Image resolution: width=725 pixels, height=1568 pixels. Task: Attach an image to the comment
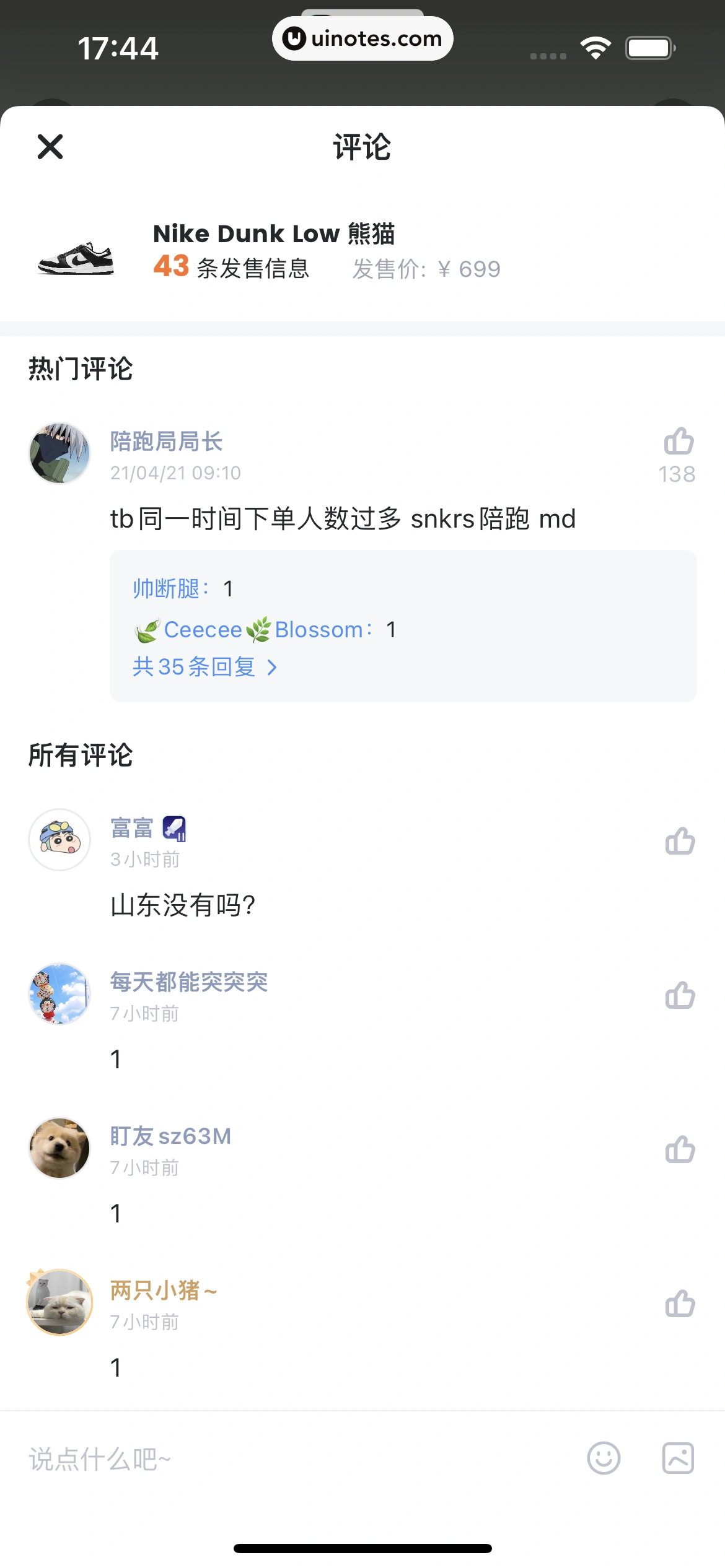coord(678,1458)
